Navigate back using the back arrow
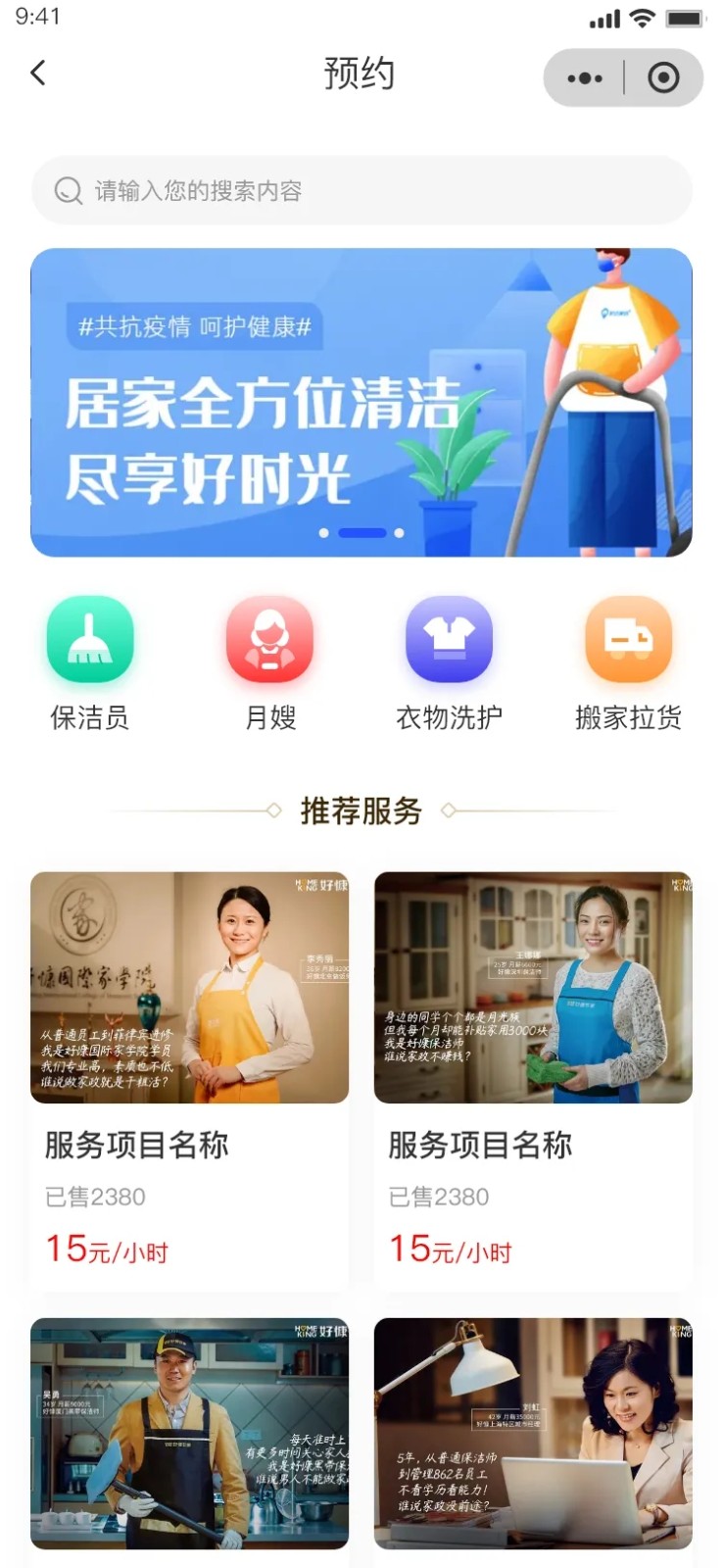This screenshot has height=1568, width=723. point(37,73)
